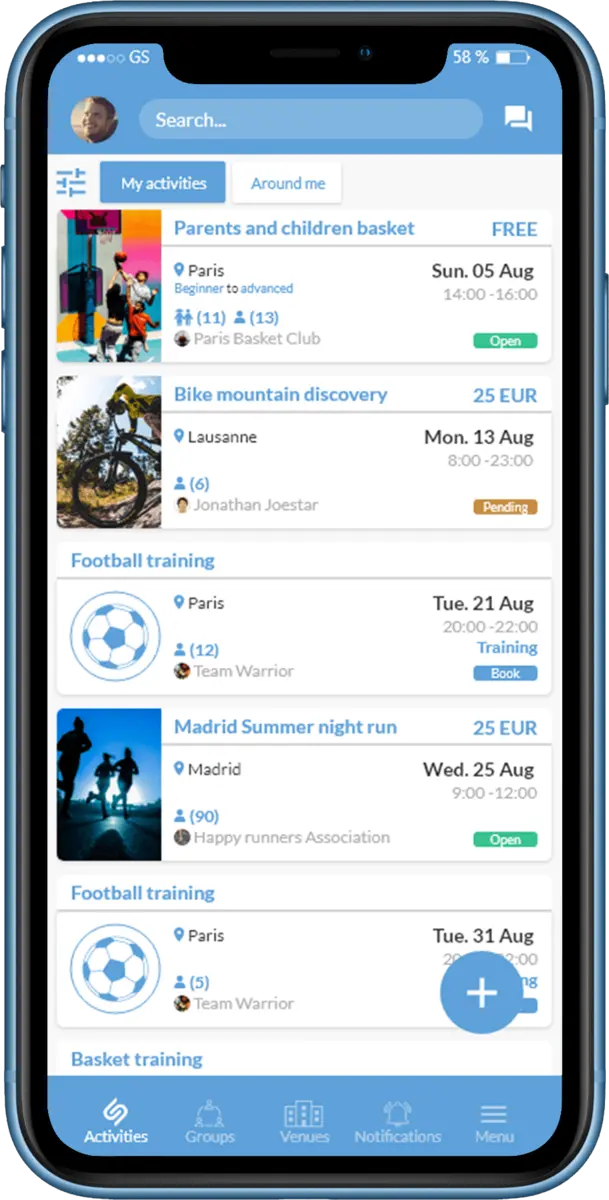The width and height of the screenshot is (609, 1200).
Task: Create a new activity with plus button
Action: click(481, 992)
